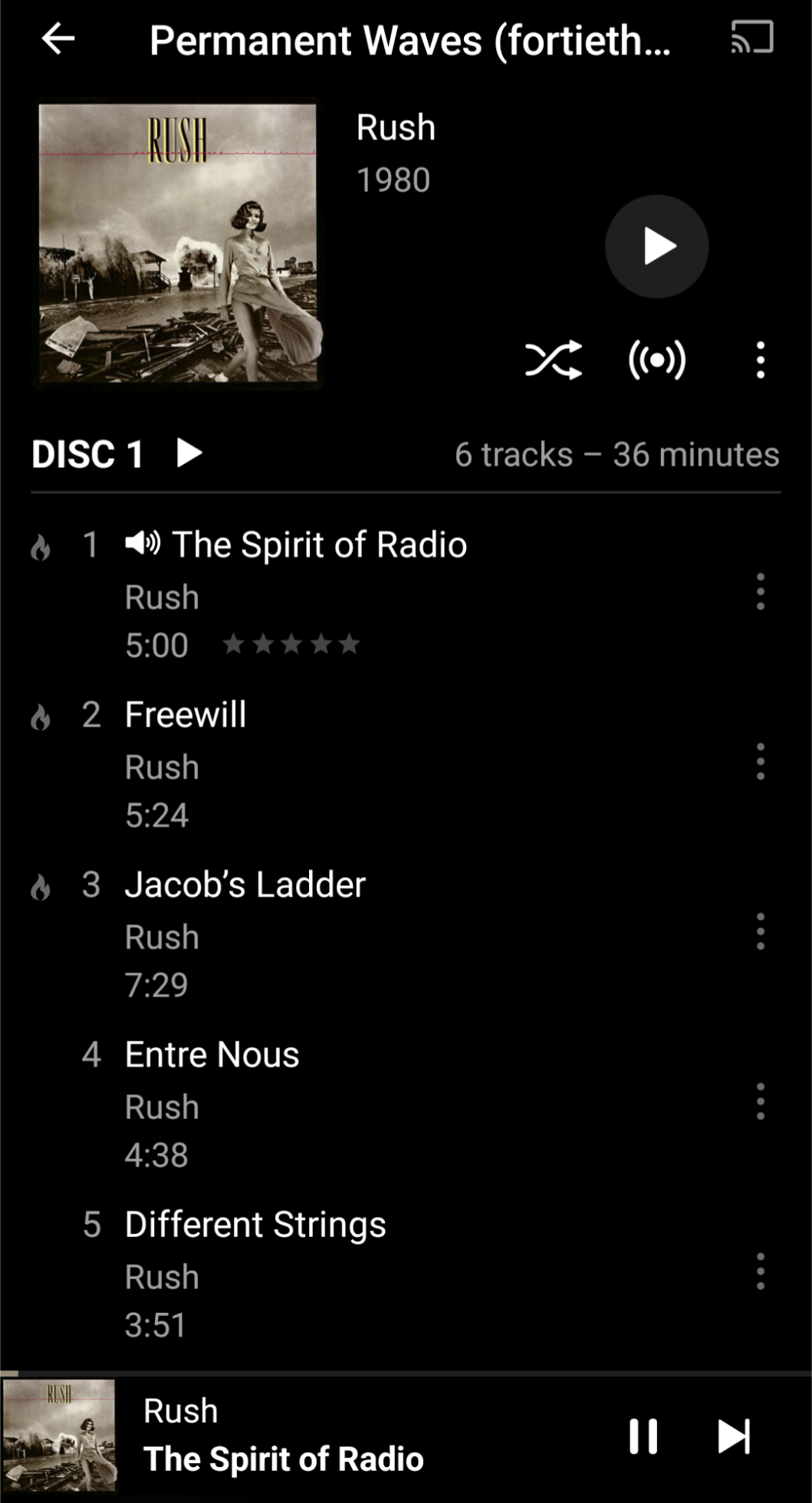Tap the Different Strings overflow dots
Screen dimensions: 812x1503
tap(760, 1271)
